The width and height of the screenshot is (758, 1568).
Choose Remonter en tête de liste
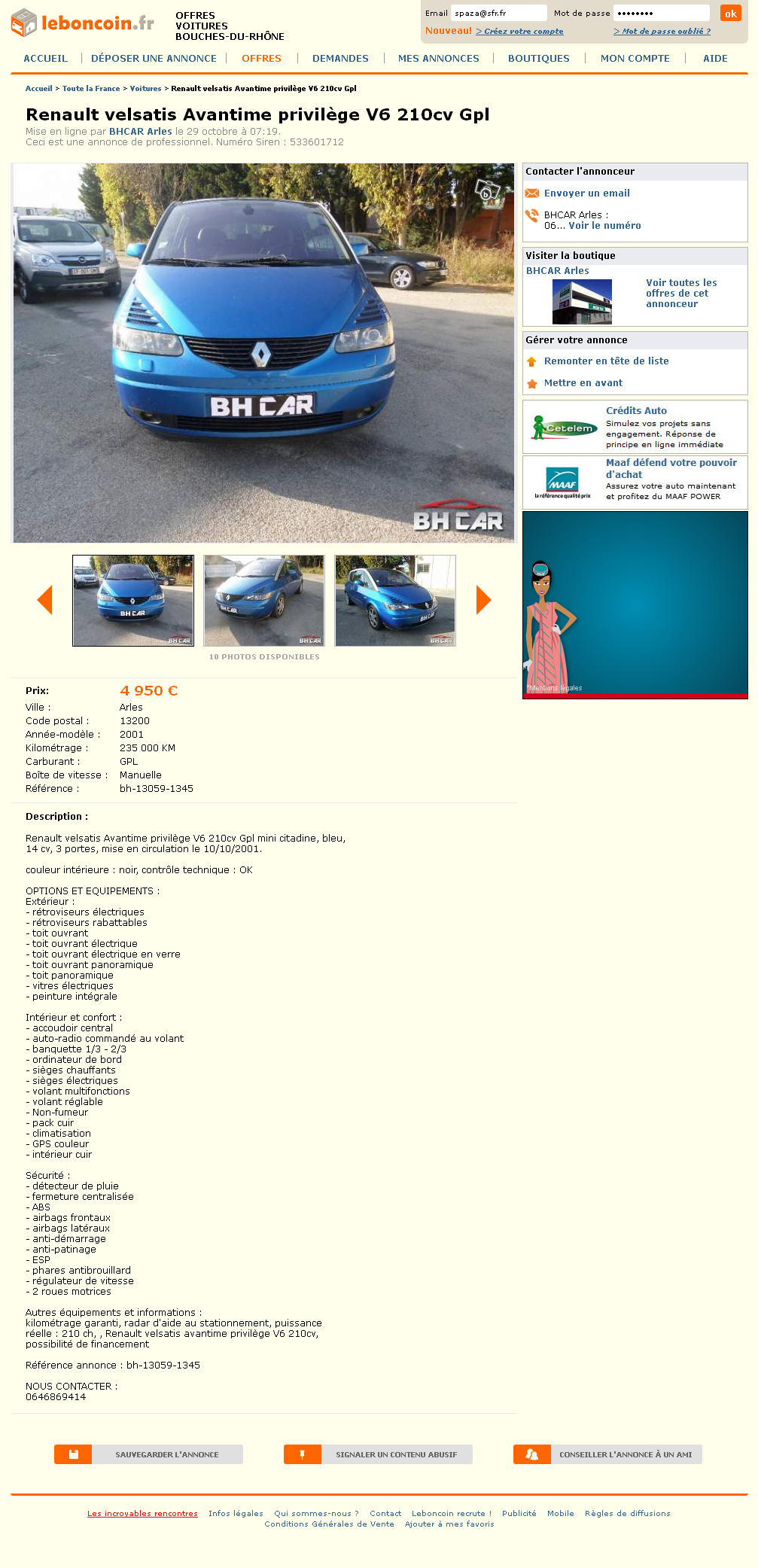606,361
